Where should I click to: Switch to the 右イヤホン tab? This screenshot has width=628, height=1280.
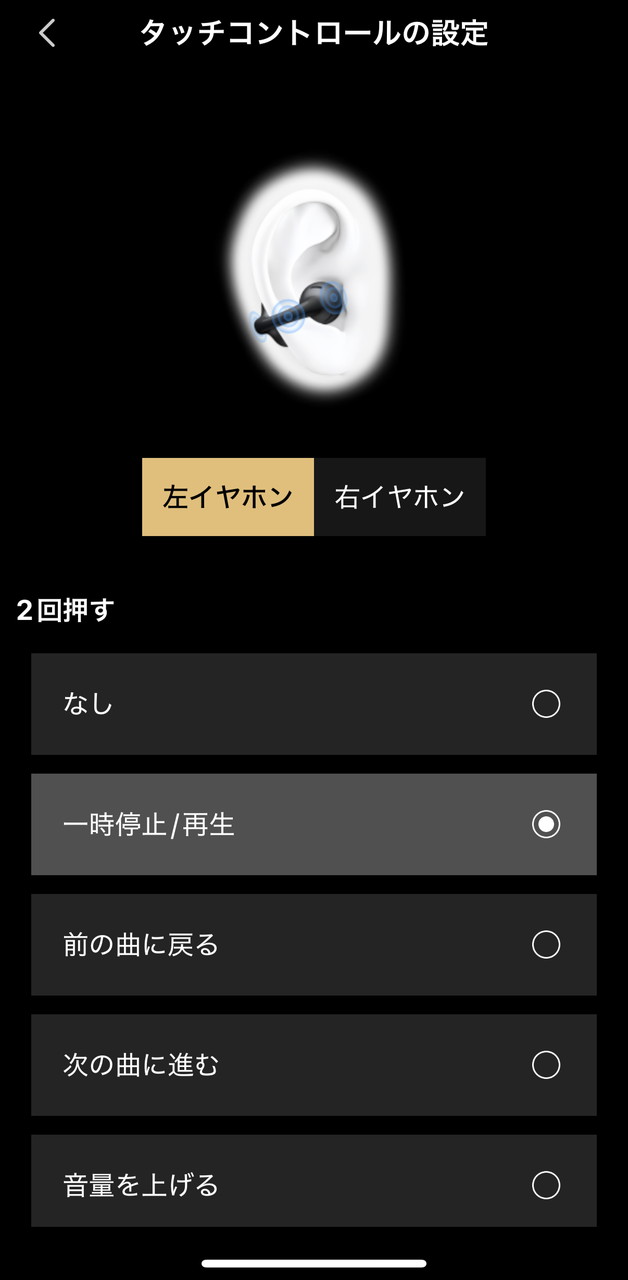point(400,497)
